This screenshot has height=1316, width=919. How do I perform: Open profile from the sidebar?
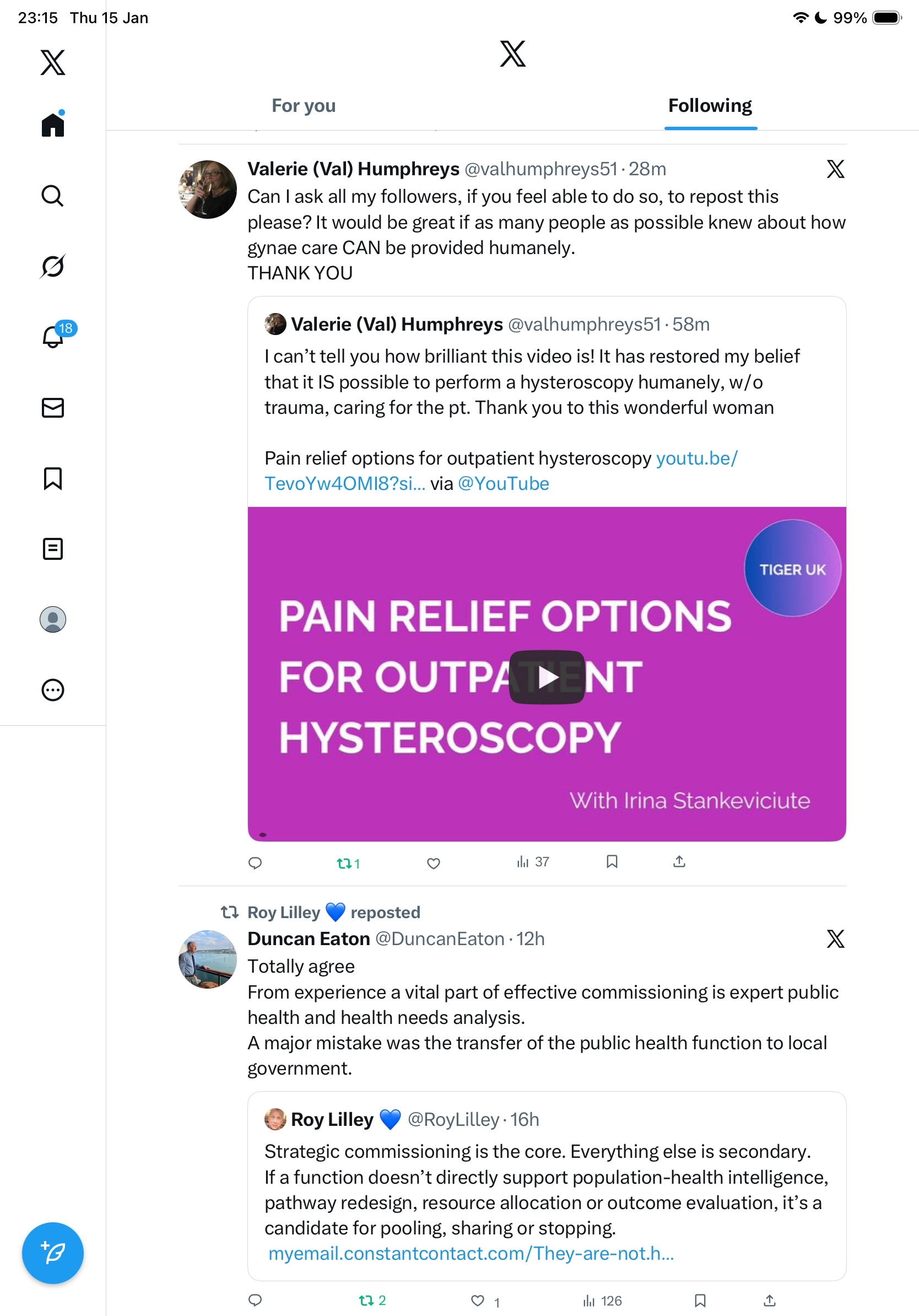click(53, 619)
